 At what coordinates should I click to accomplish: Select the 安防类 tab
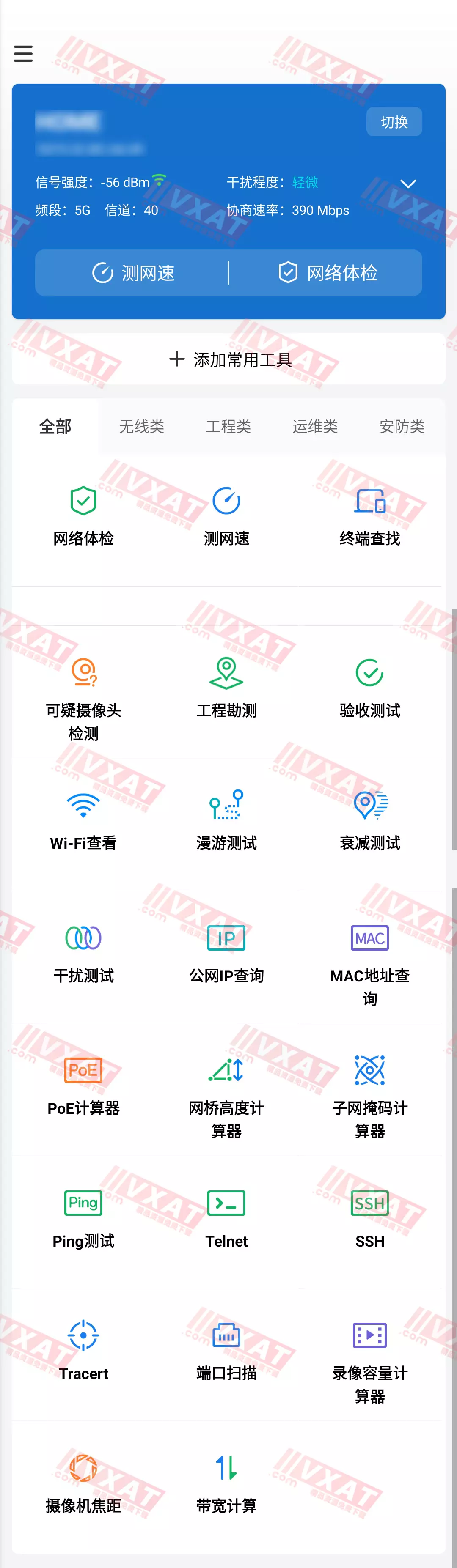402,426
